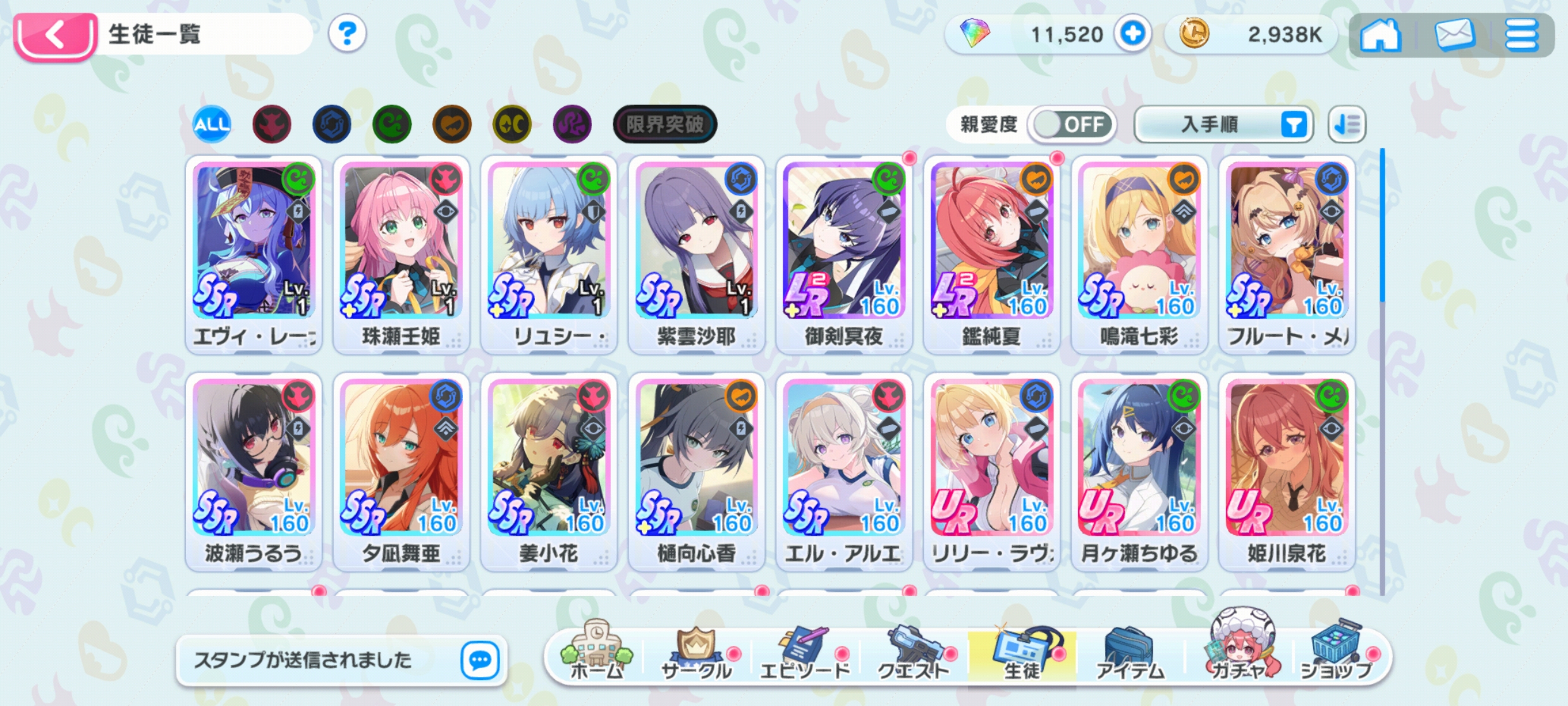The height and width of the screenshot is (706, 1568).
Task: Filter by 限界突破
Action: 665,124
